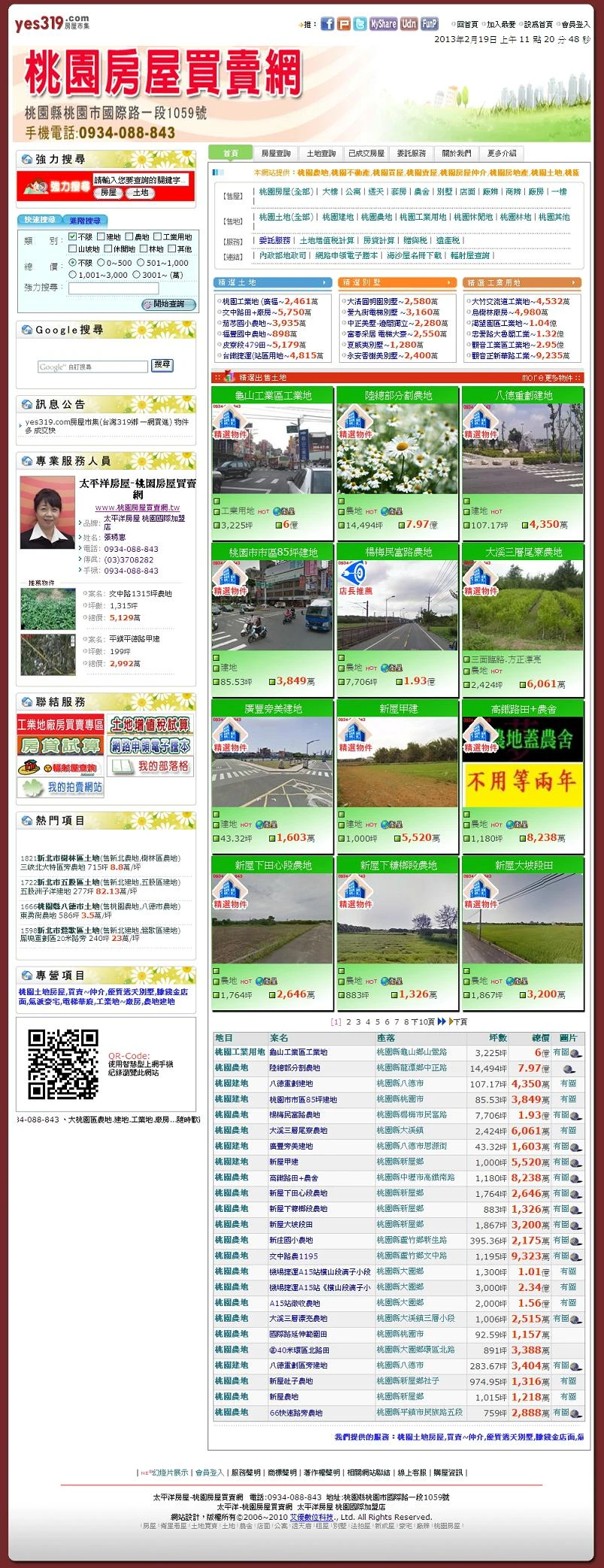This screenshot has height=1568, width=604.
Task: Select the 0~500 price radio option
Action: 101,263
